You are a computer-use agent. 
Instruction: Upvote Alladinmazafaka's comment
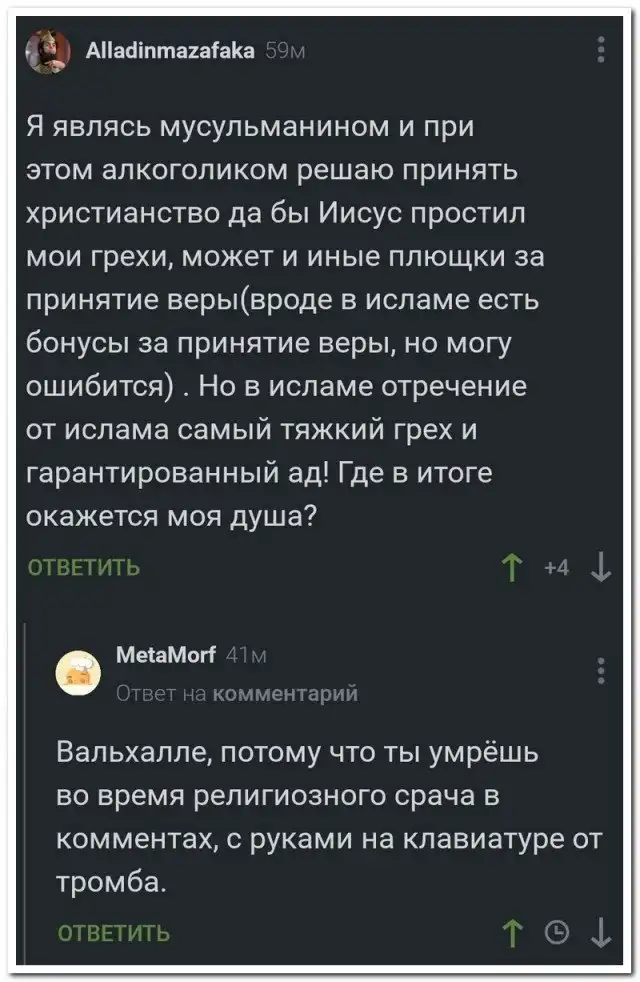tap(515, 568)
